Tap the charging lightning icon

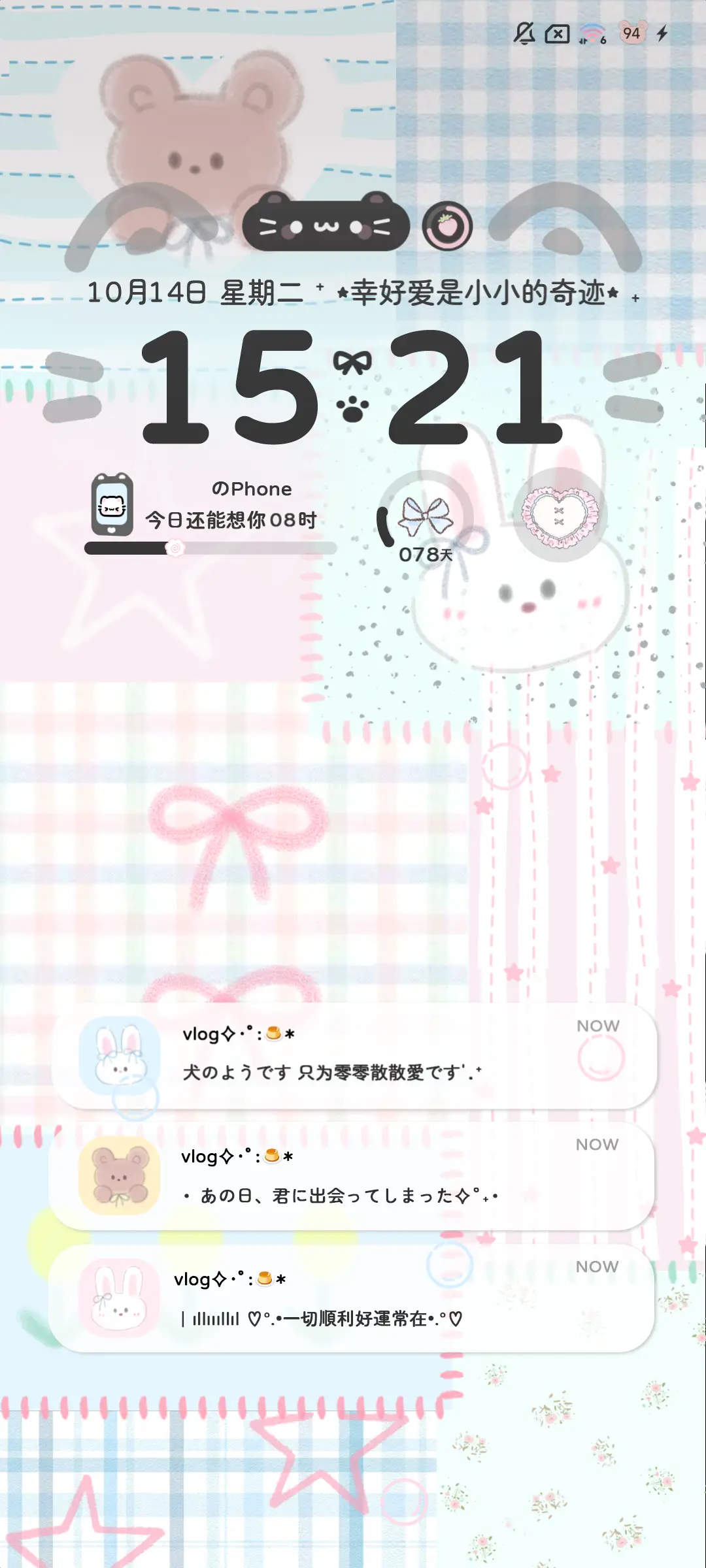663,34
